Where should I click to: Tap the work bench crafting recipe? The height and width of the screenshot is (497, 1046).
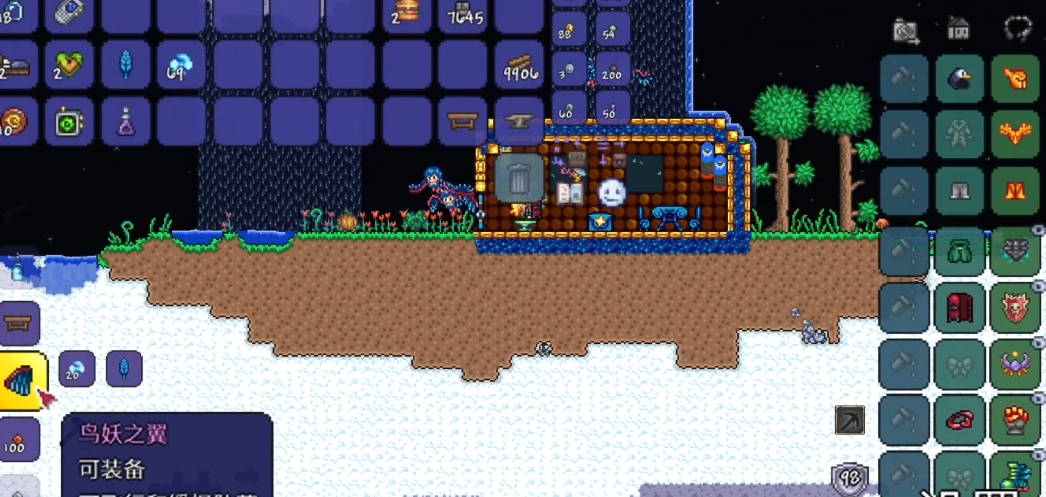[x=18, y=323]
